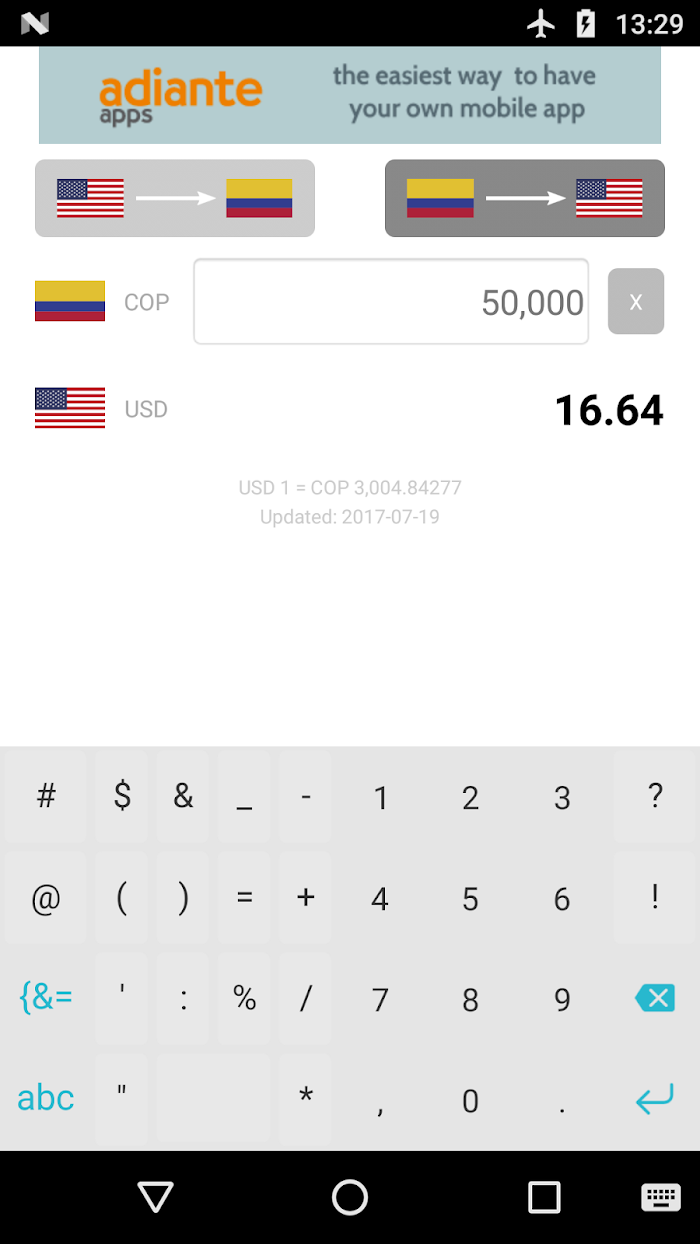Switch to USD to COP conversion

point(175,198)
